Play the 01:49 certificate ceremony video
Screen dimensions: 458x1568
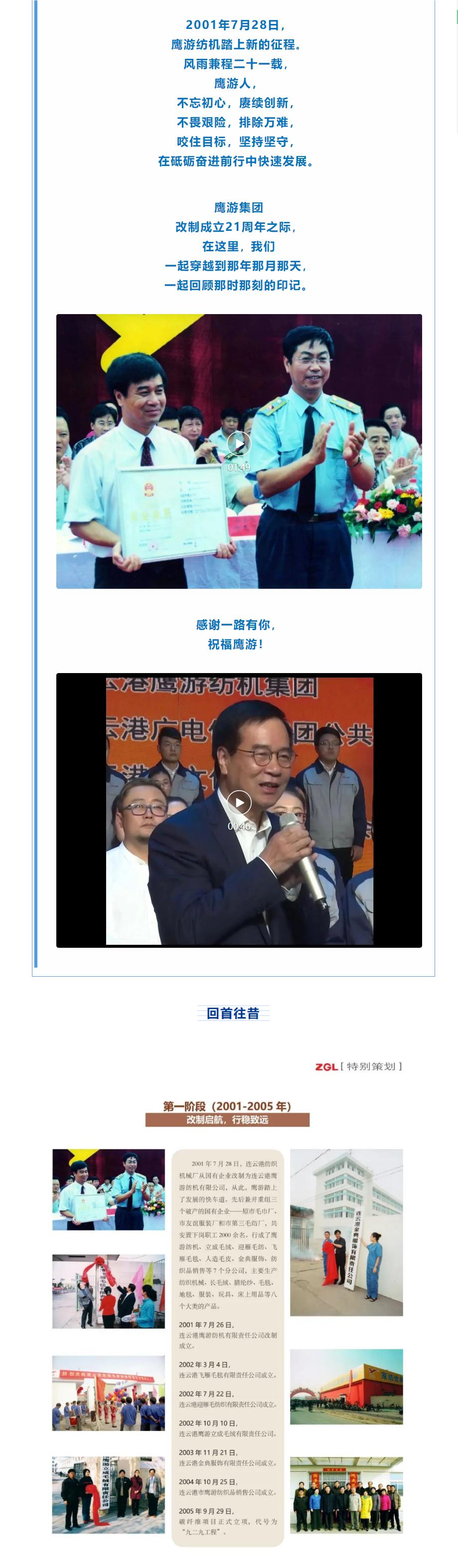(x=238, y=443)
